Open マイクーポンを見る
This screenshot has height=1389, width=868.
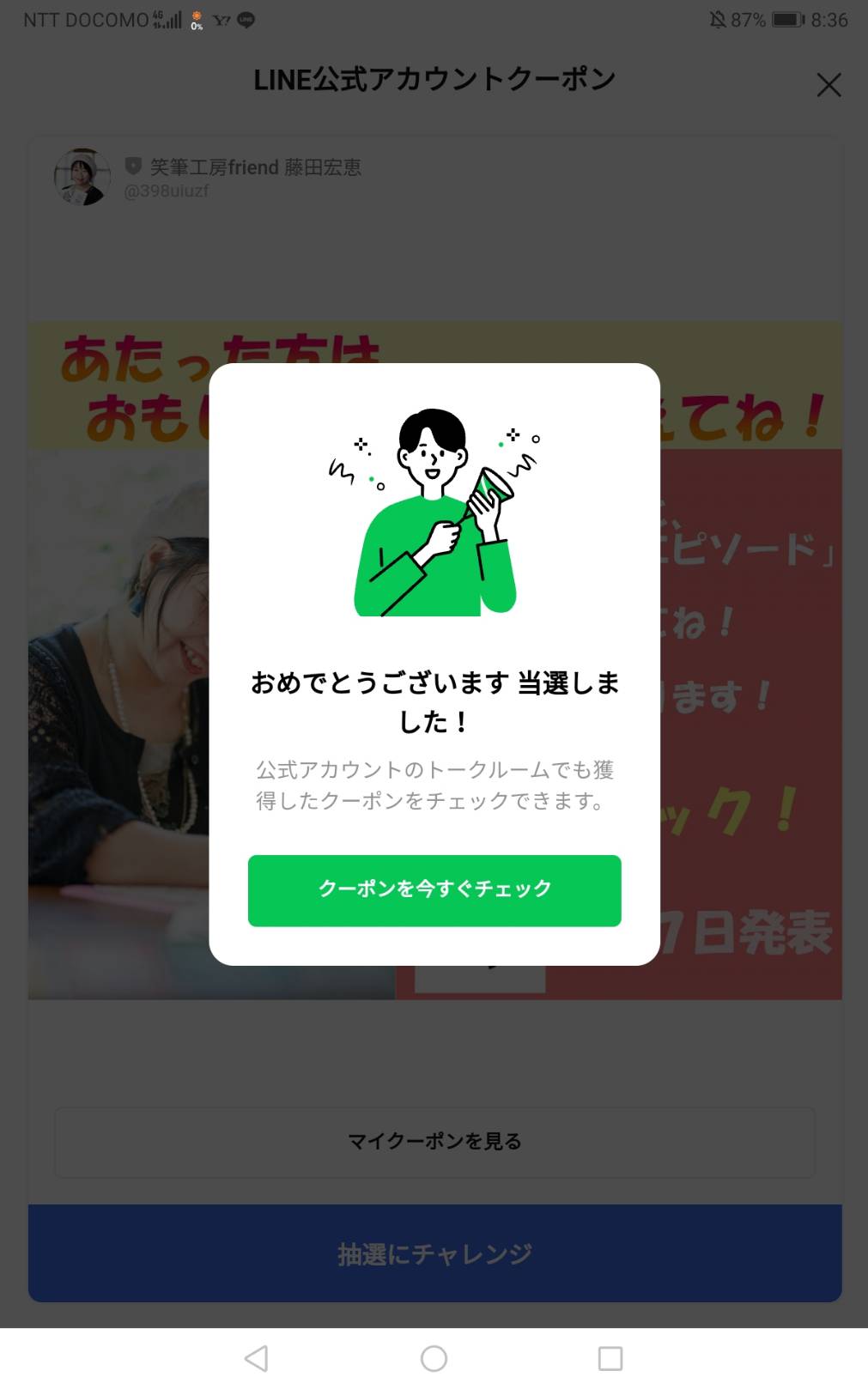point(434,1142)
